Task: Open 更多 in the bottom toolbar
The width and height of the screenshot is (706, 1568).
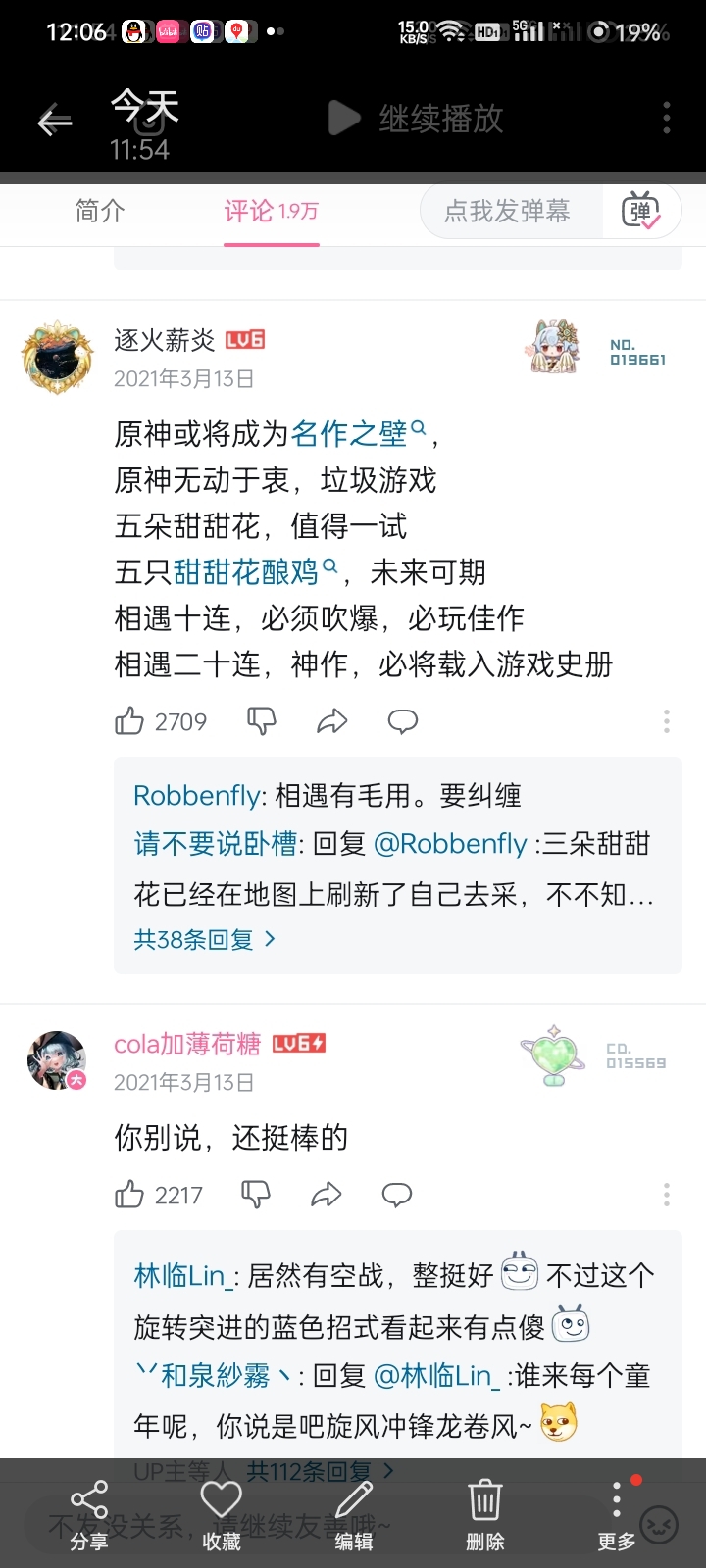Action: click(x=617, y=1515)
